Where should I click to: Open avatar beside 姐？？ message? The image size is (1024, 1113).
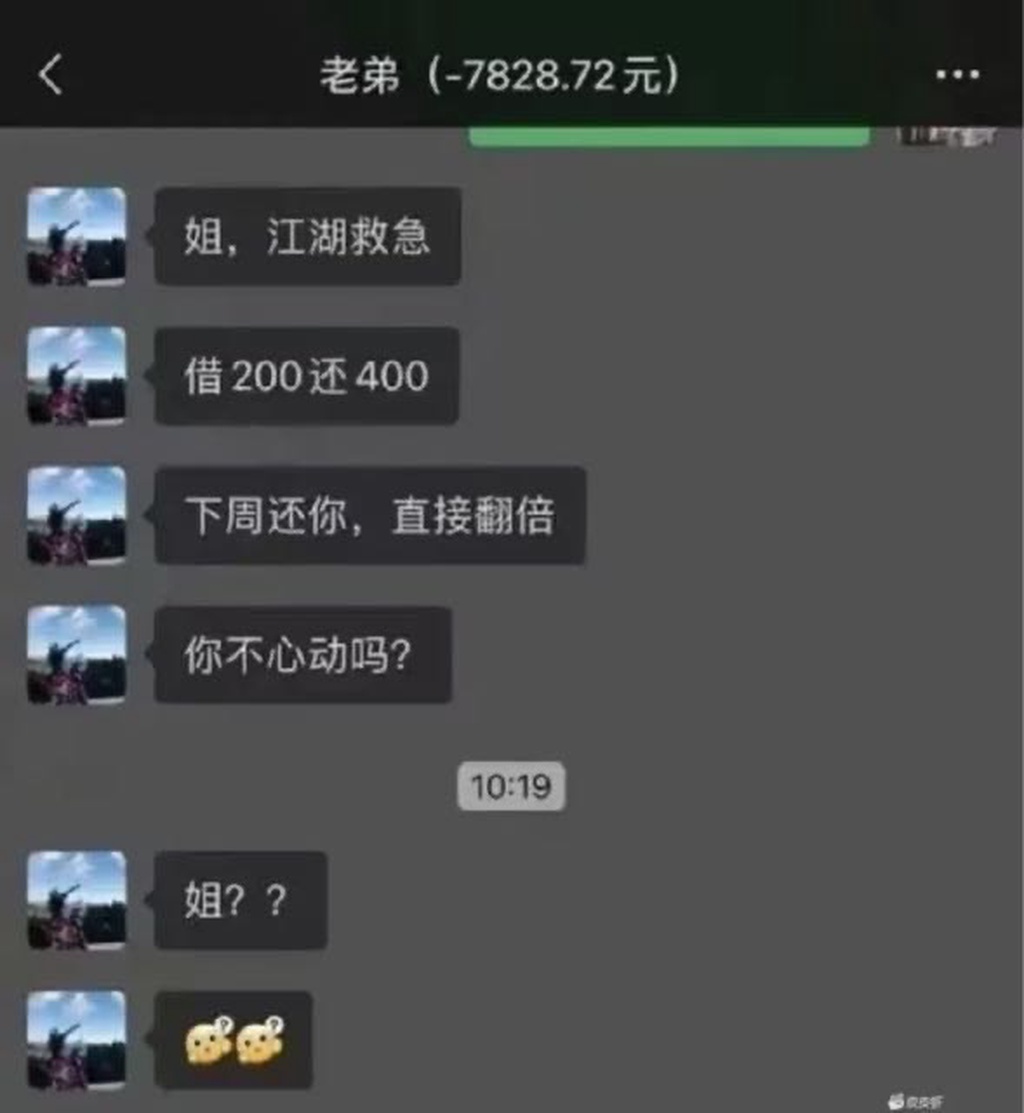77,900
